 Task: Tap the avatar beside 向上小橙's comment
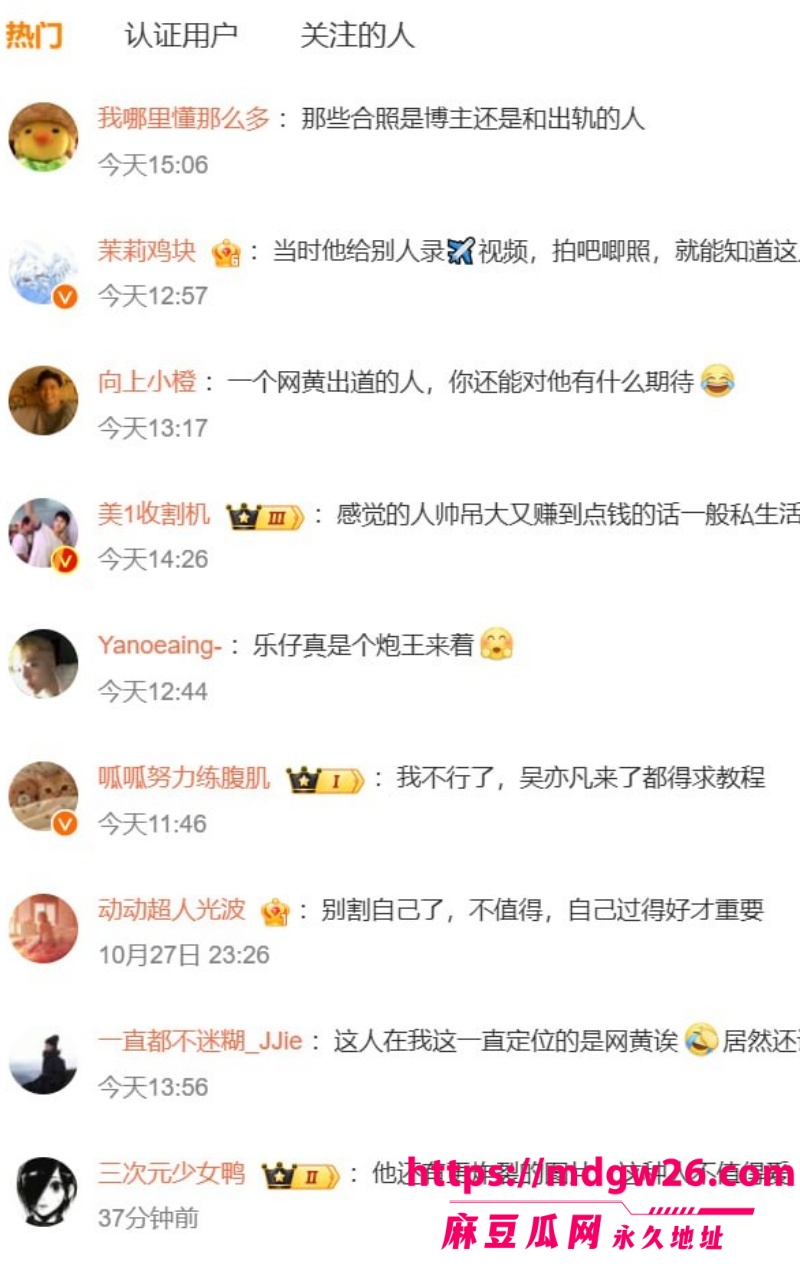click(x=43, y=400)
